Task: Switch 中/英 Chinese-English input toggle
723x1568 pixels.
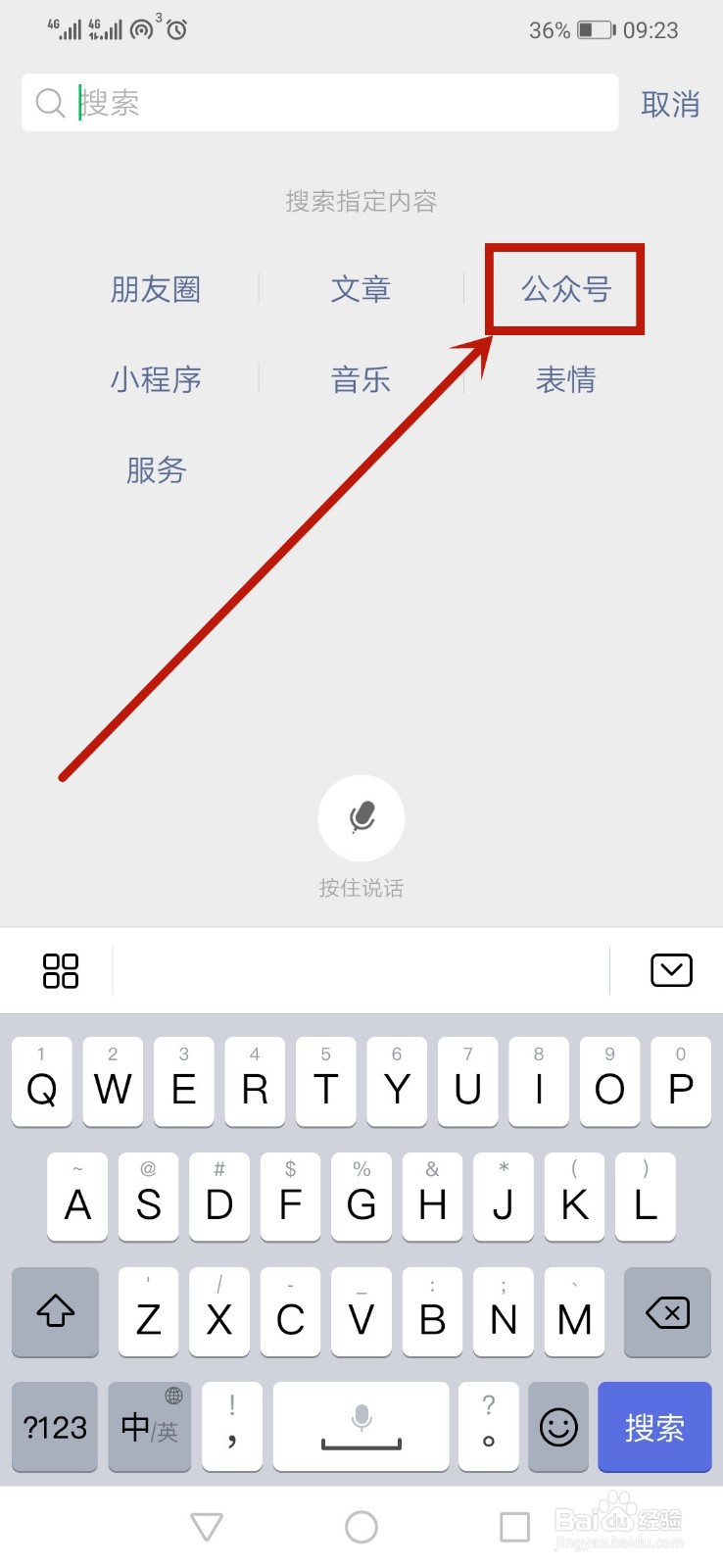Action: point(148,1427)
